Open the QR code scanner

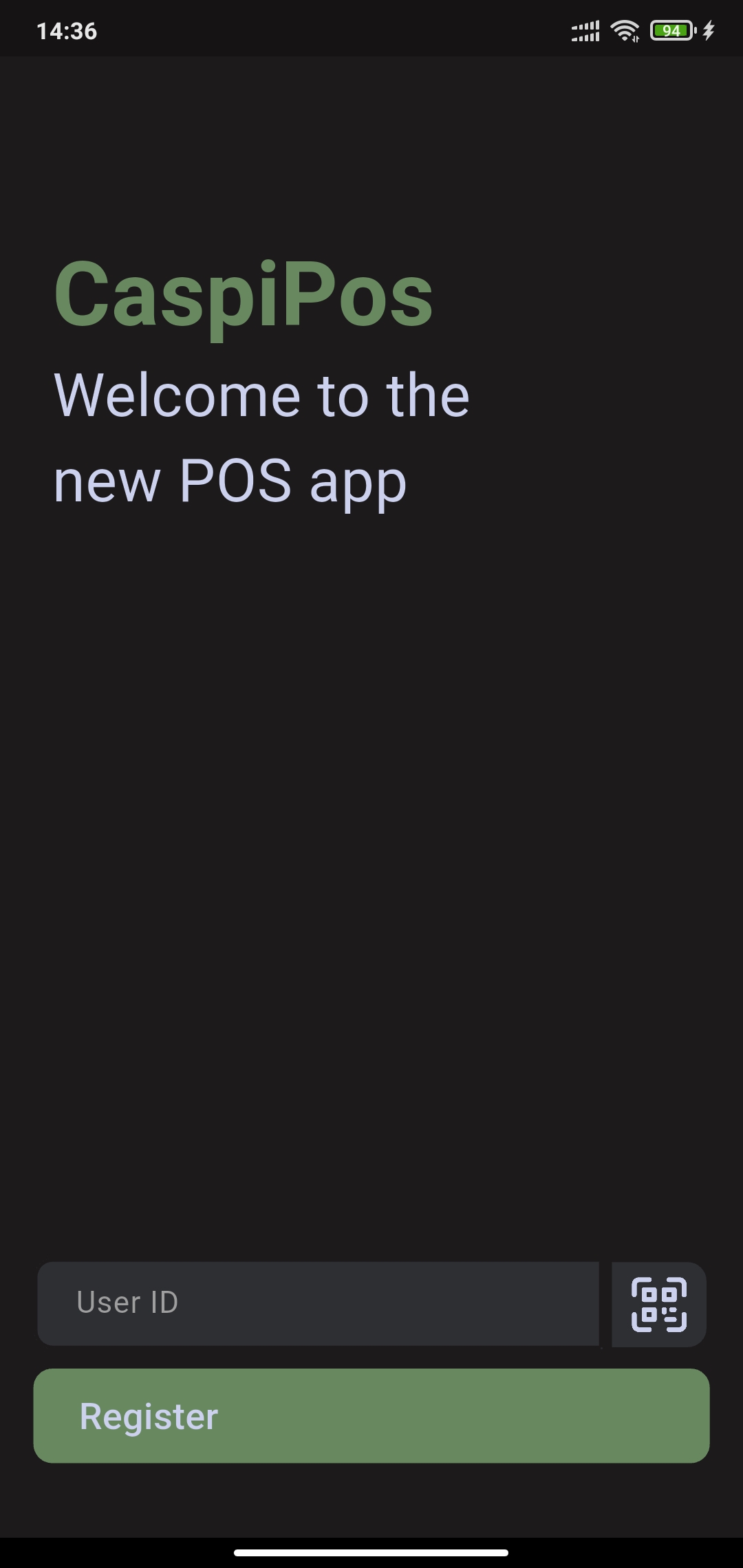point(658,1304)
